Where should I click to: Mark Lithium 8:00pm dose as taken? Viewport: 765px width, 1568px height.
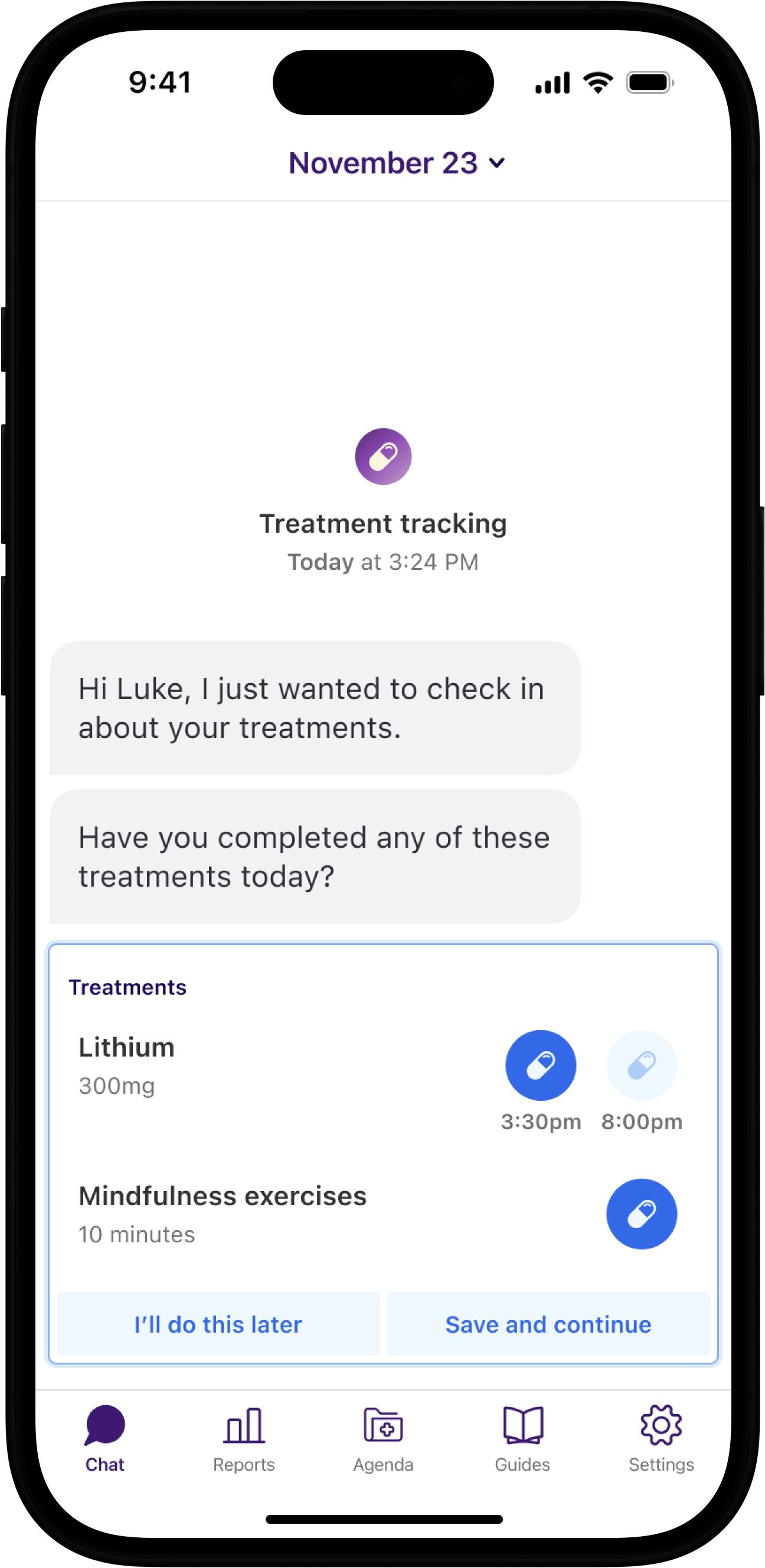(x=642, y=1065)
